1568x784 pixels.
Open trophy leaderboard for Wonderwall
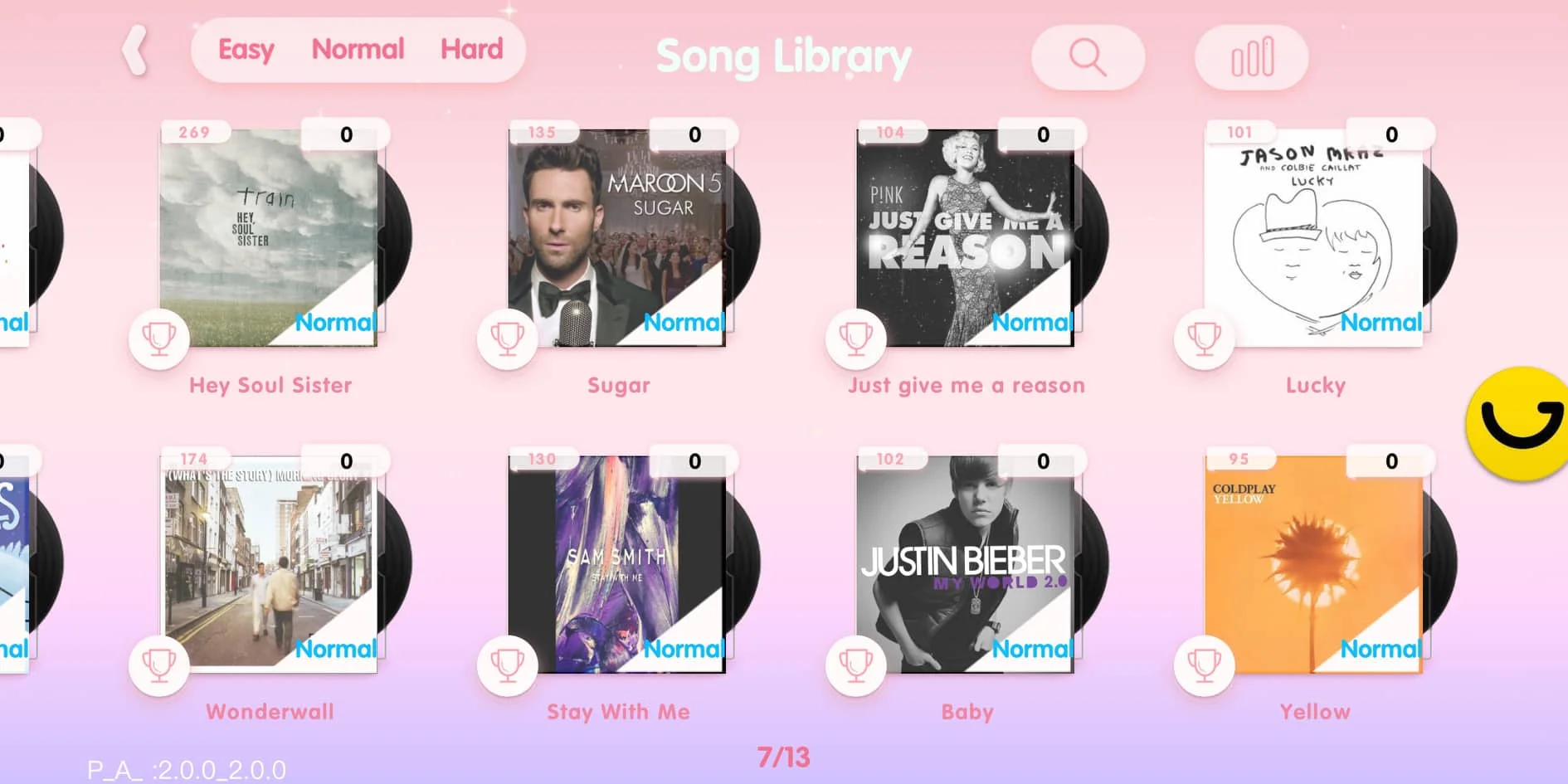[158, 665]
